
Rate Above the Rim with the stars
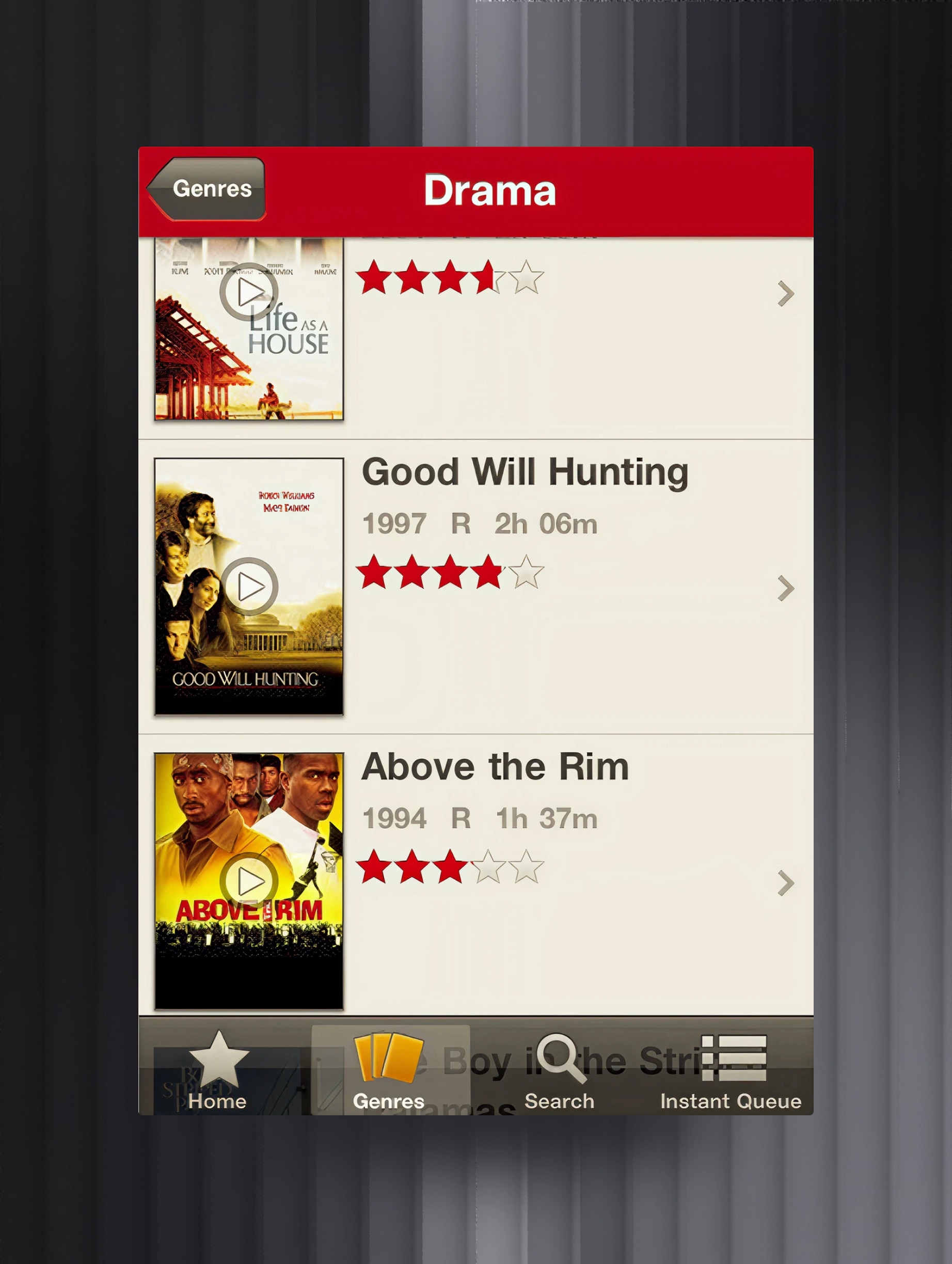[450, 867]
